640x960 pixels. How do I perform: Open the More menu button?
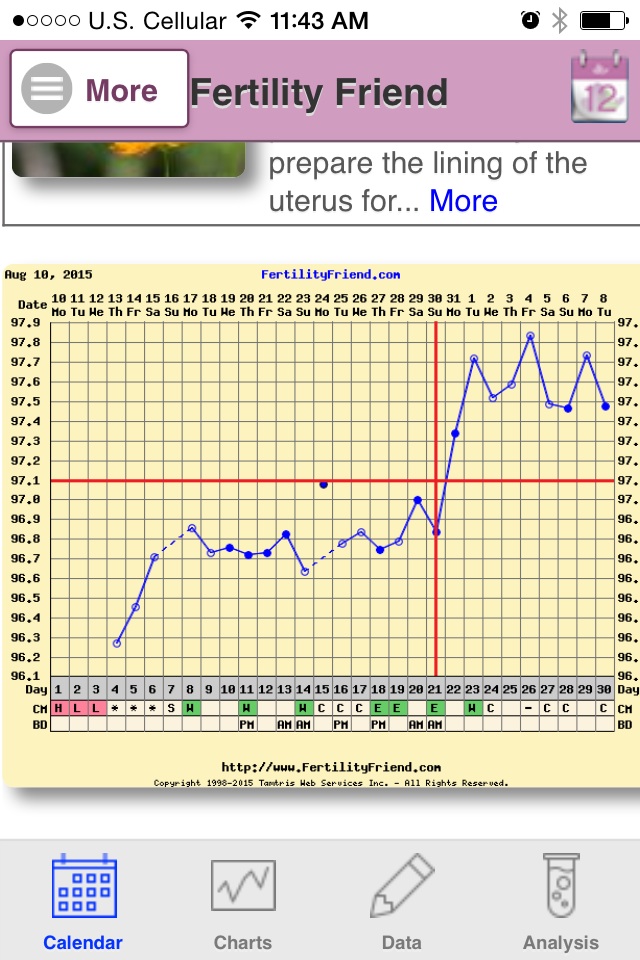tap(99, 89)
